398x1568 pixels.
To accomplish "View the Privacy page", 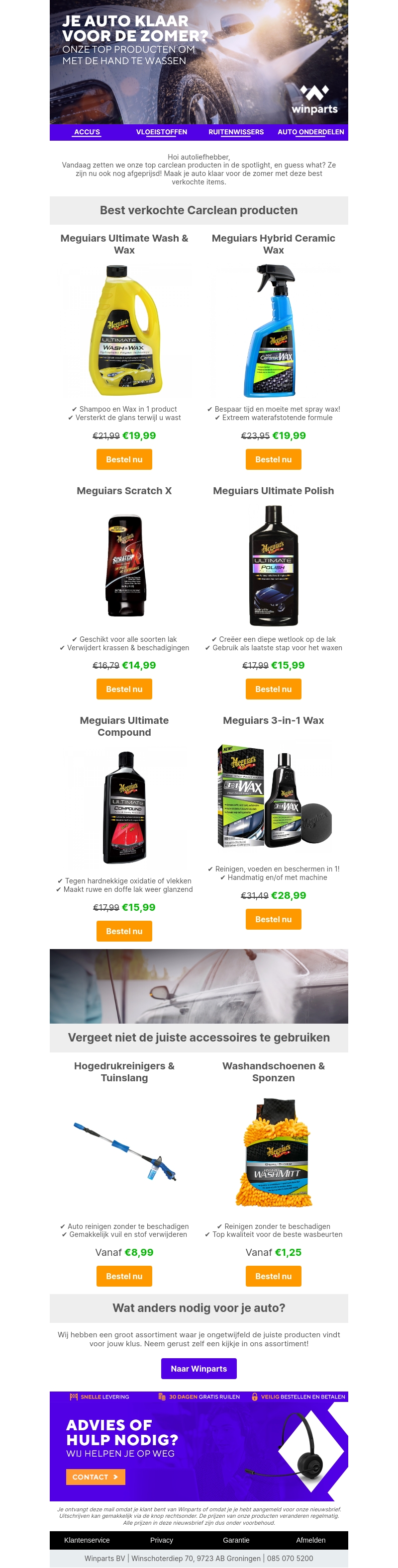I will click(x=162, y=1540).
